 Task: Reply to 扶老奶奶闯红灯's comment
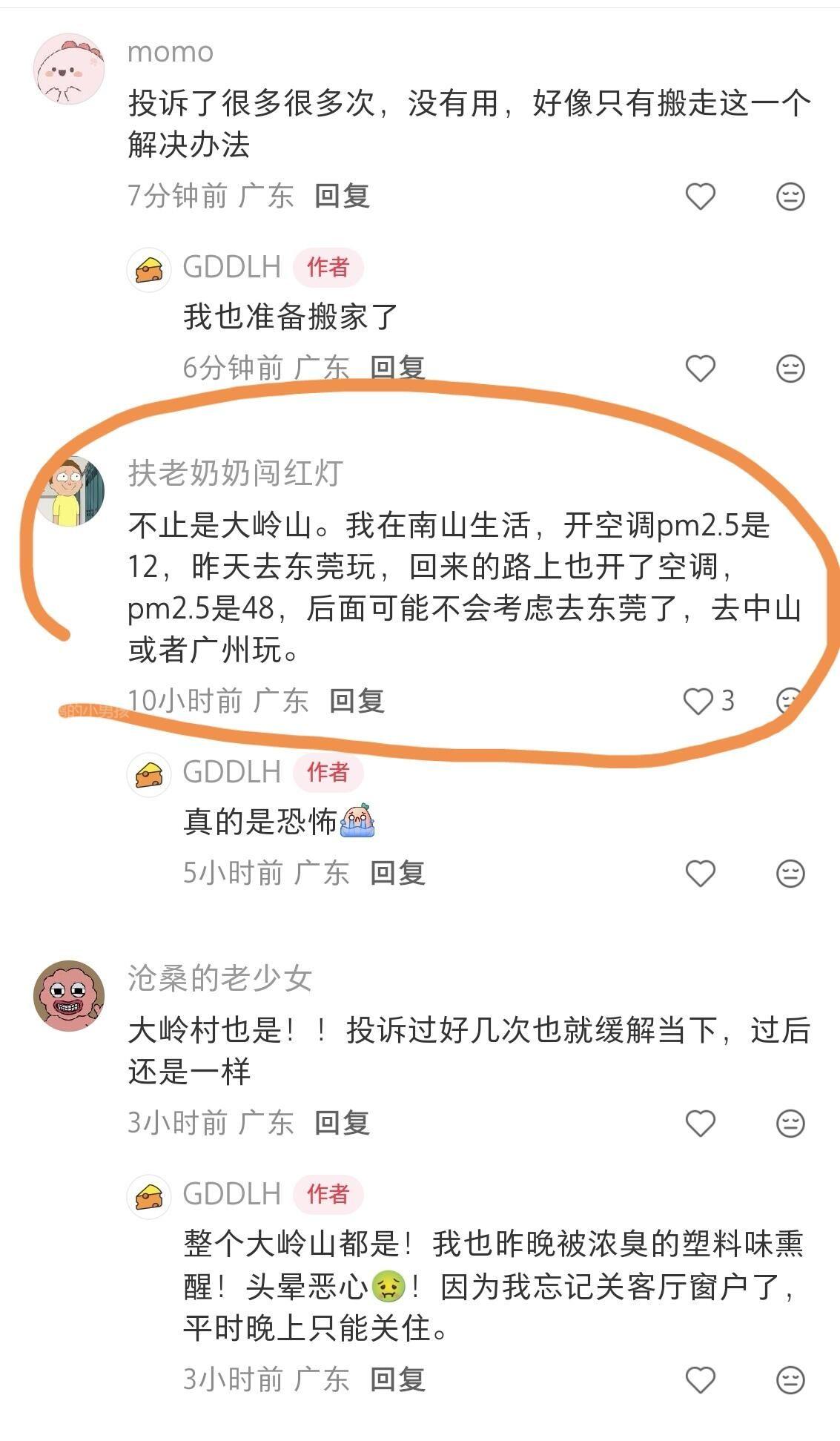357,701
